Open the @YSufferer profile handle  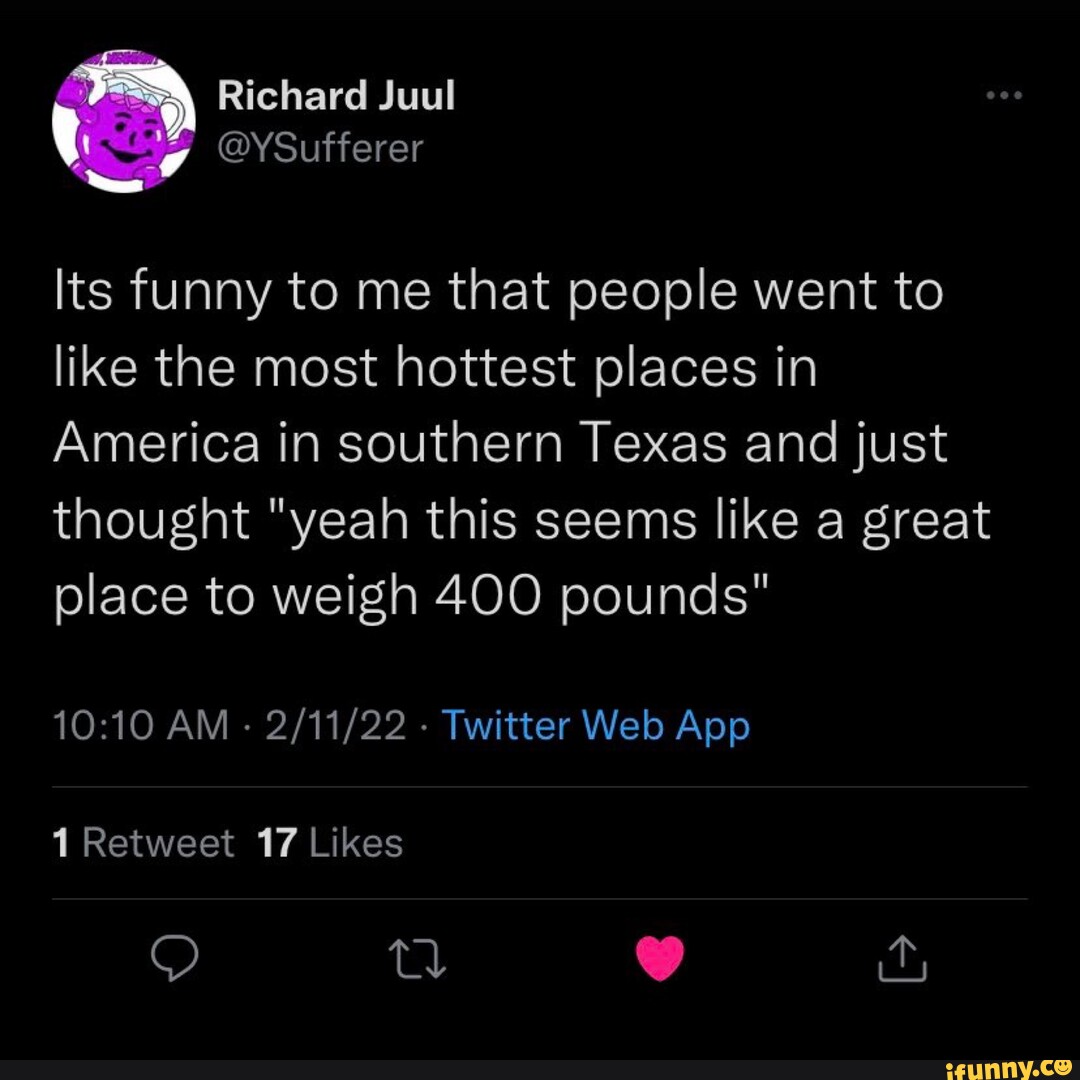pos(320,148)
